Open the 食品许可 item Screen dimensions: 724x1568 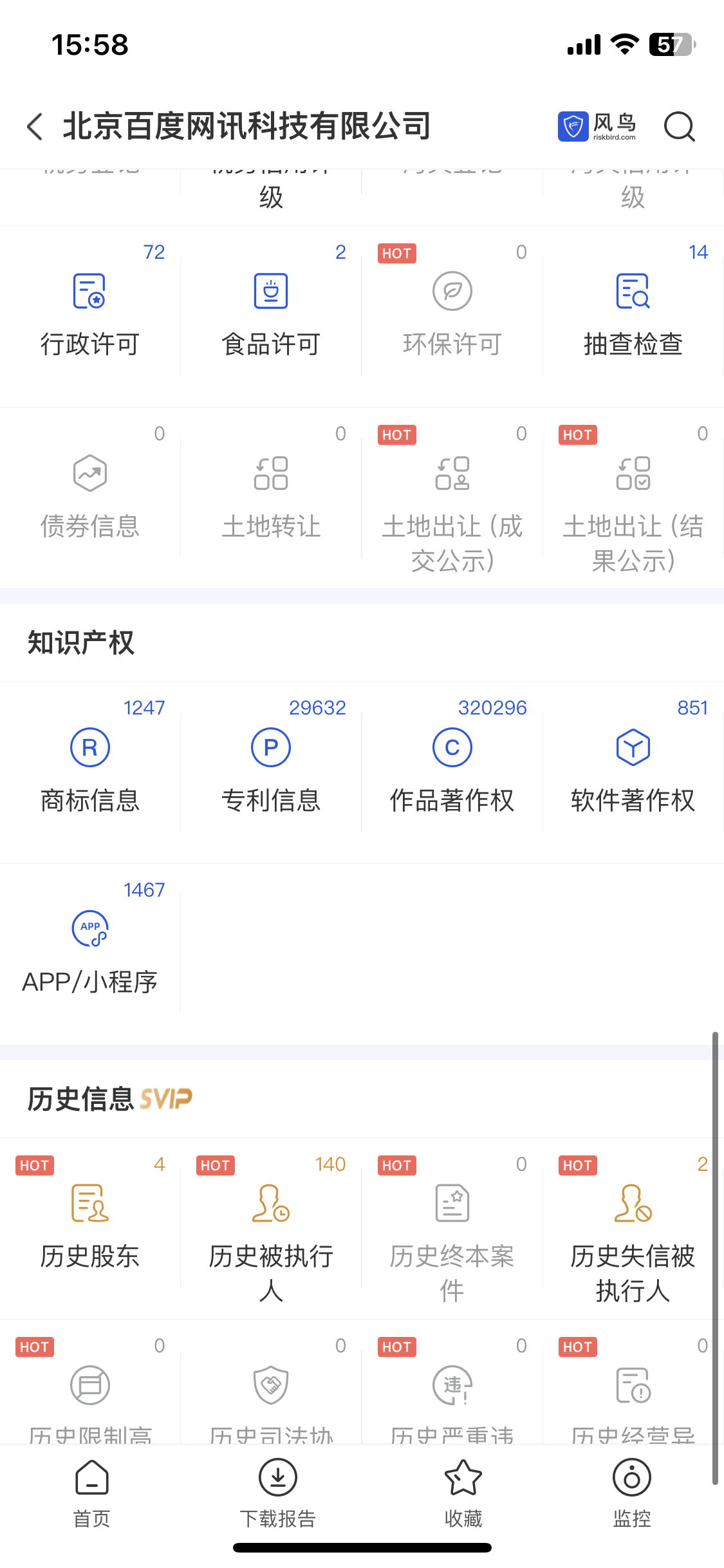click(x=271, y=301)
